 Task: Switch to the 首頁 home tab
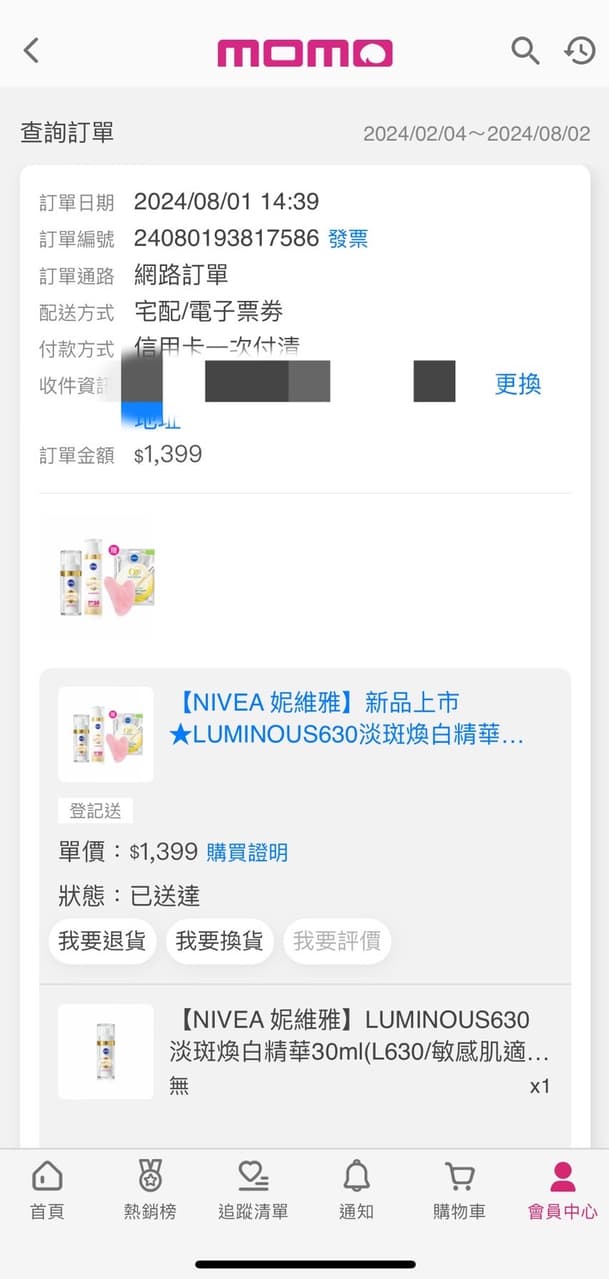pyautogui.click(x=47, y=1191)
